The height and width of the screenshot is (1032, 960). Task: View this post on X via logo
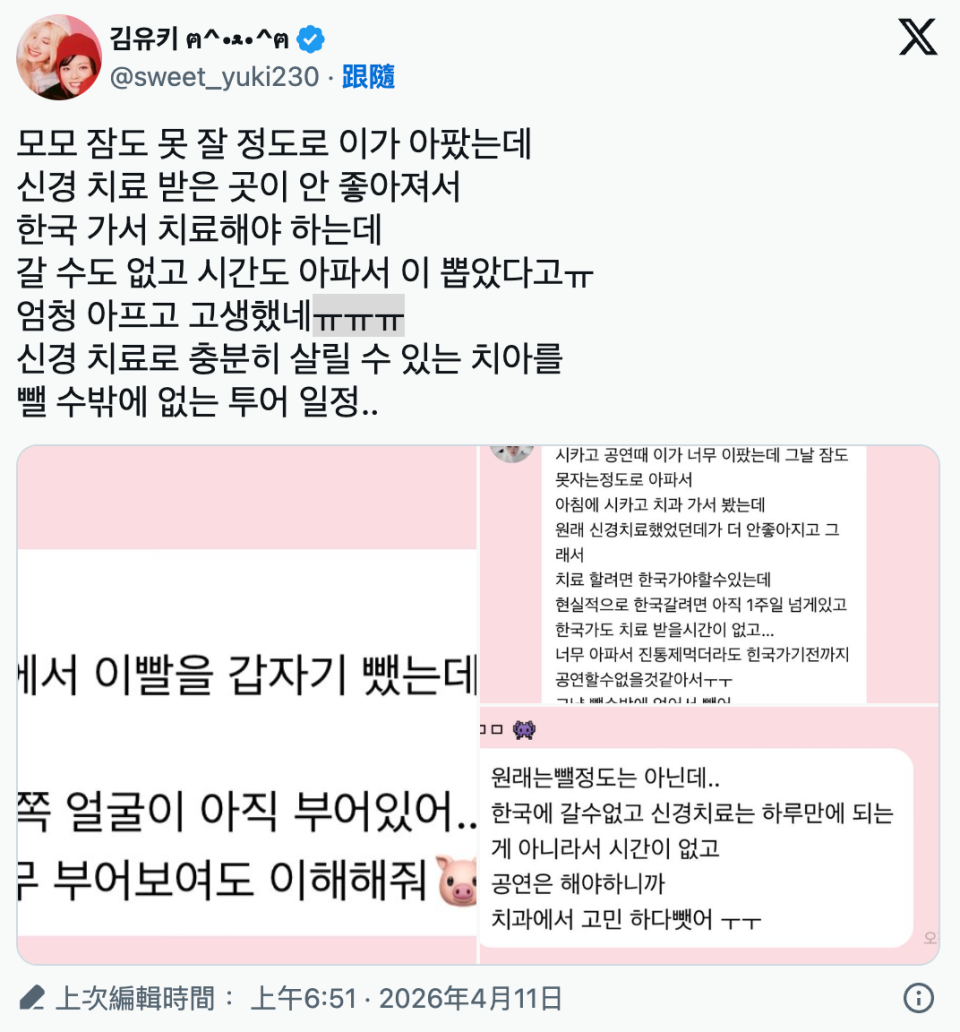coord(917,39)
